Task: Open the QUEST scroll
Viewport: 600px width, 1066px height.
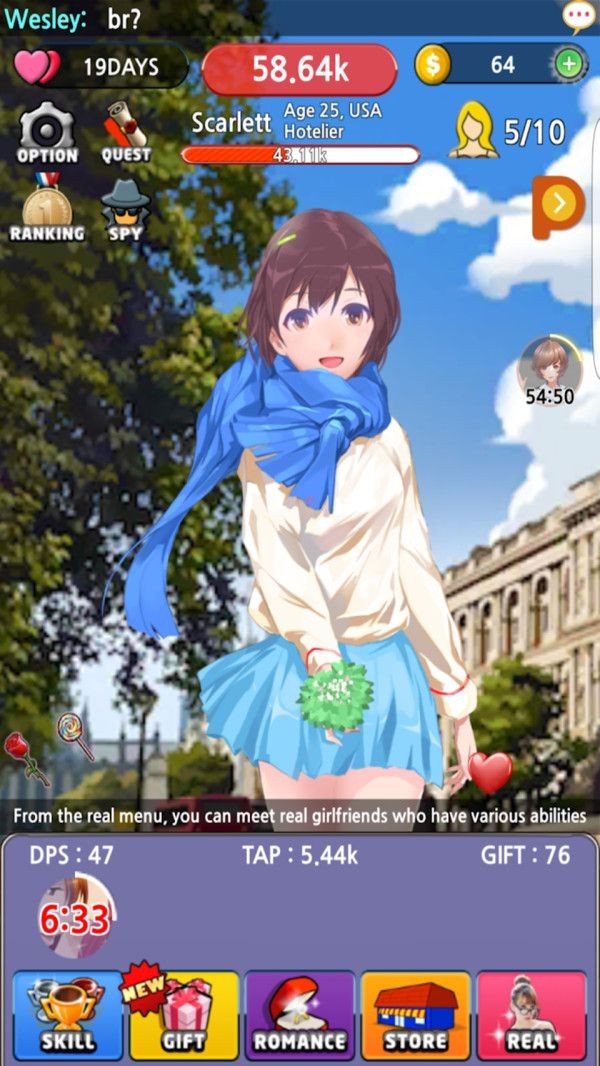Action: pos(126,135)
